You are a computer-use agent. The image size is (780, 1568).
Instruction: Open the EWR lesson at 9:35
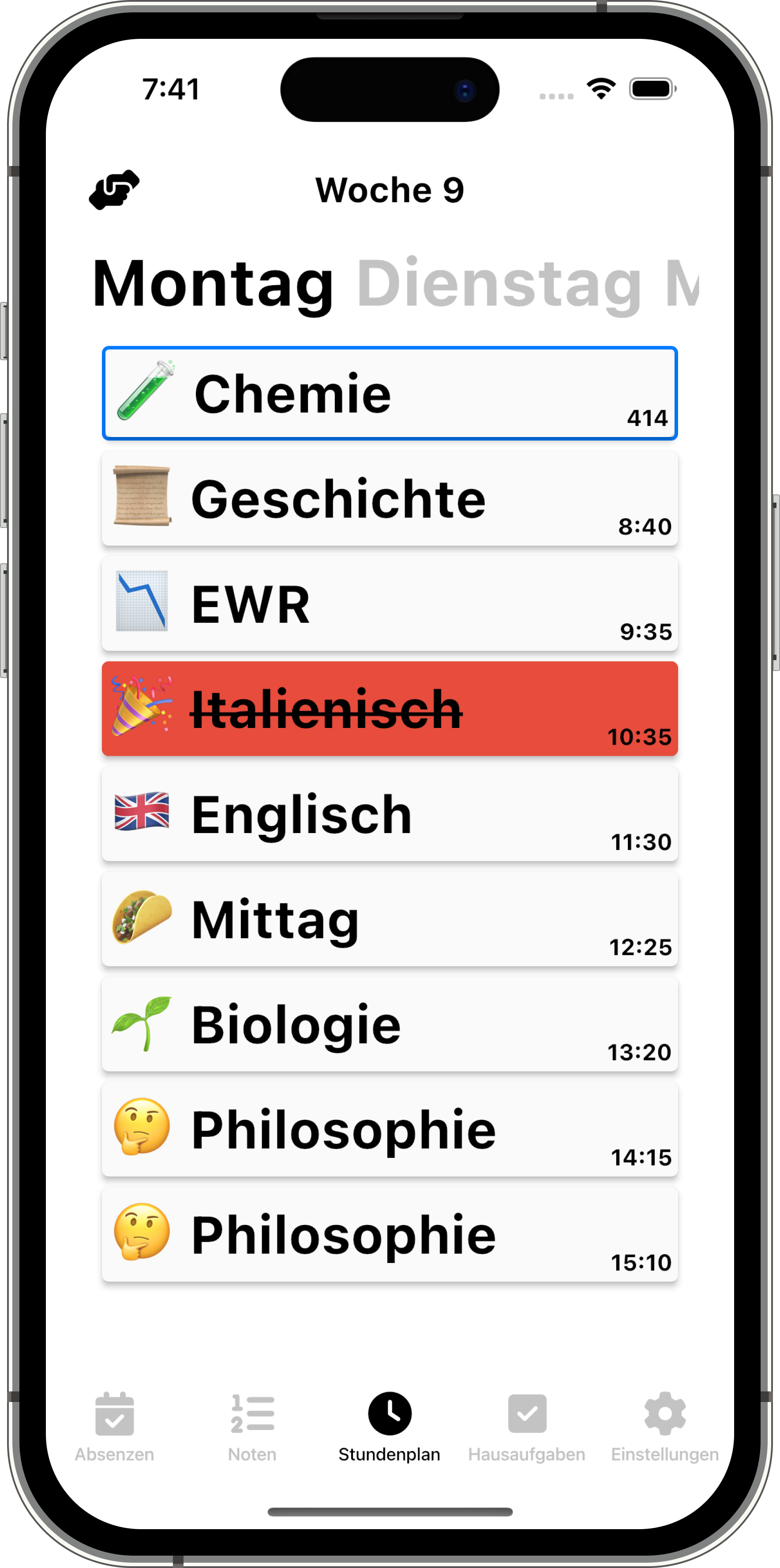390,604
